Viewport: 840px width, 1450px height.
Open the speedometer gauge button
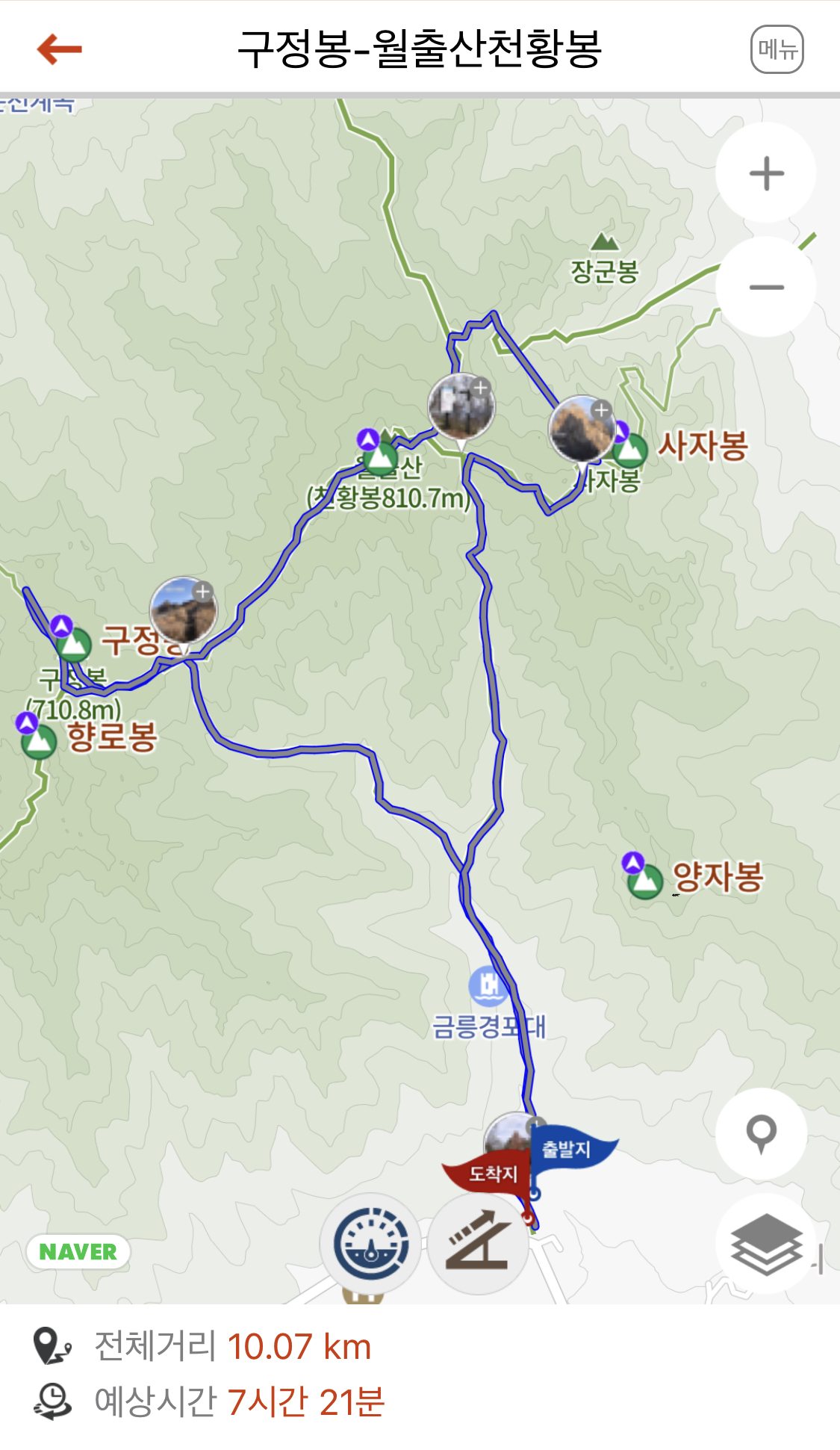click(x=371, y=1244)
